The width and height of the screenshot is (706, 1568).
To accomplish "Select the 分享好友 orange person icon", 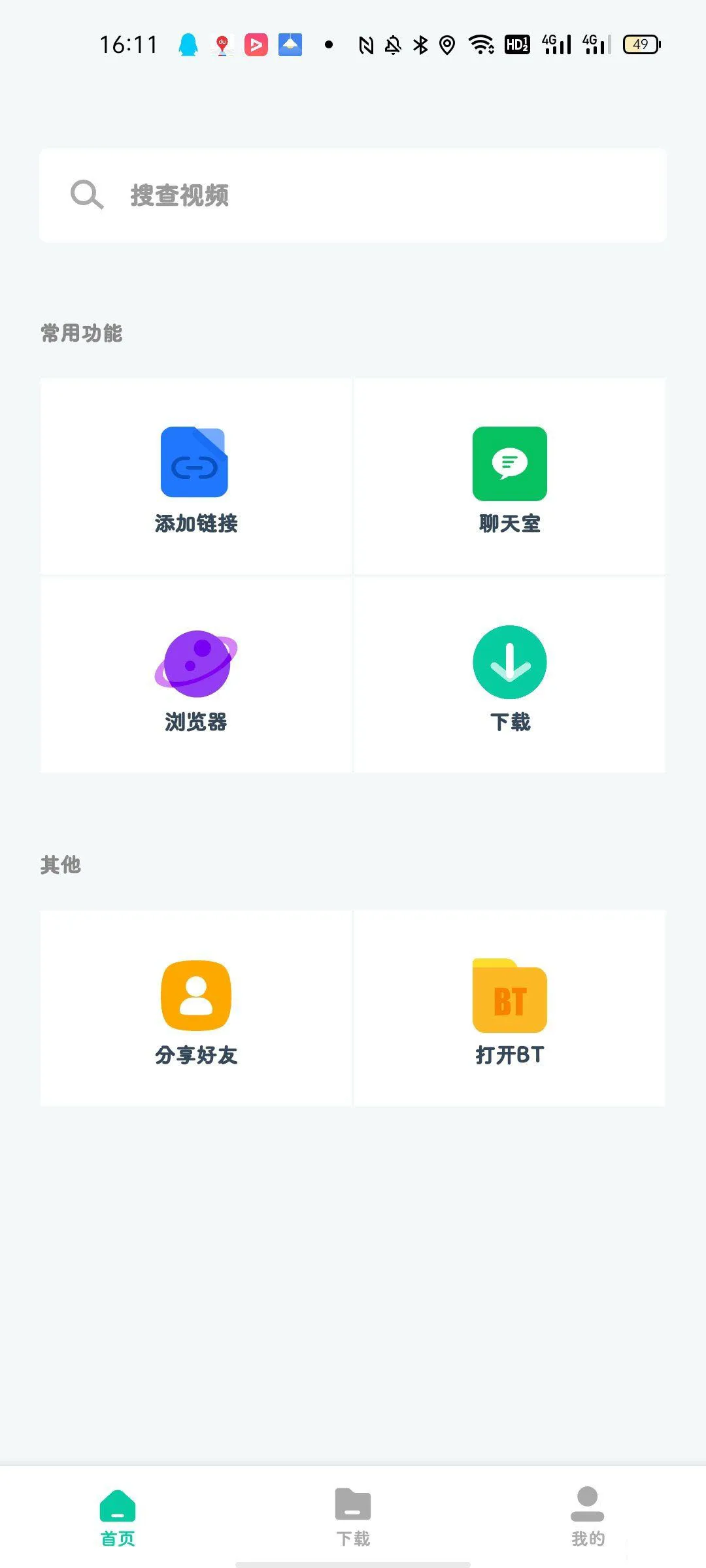I will click(x=196, y=994).
